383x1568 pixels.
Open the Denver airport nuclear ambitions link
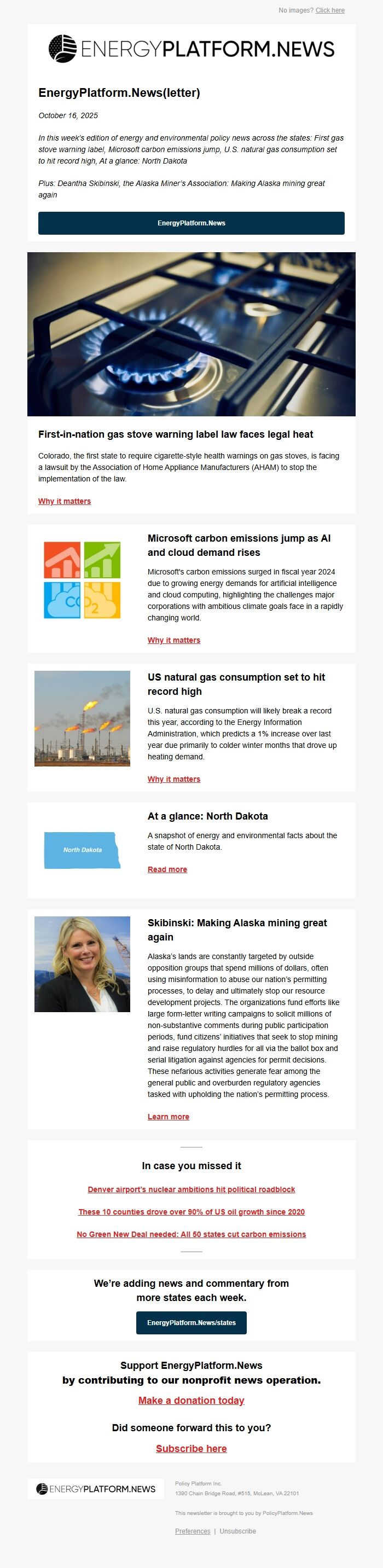pos(191,1188)
